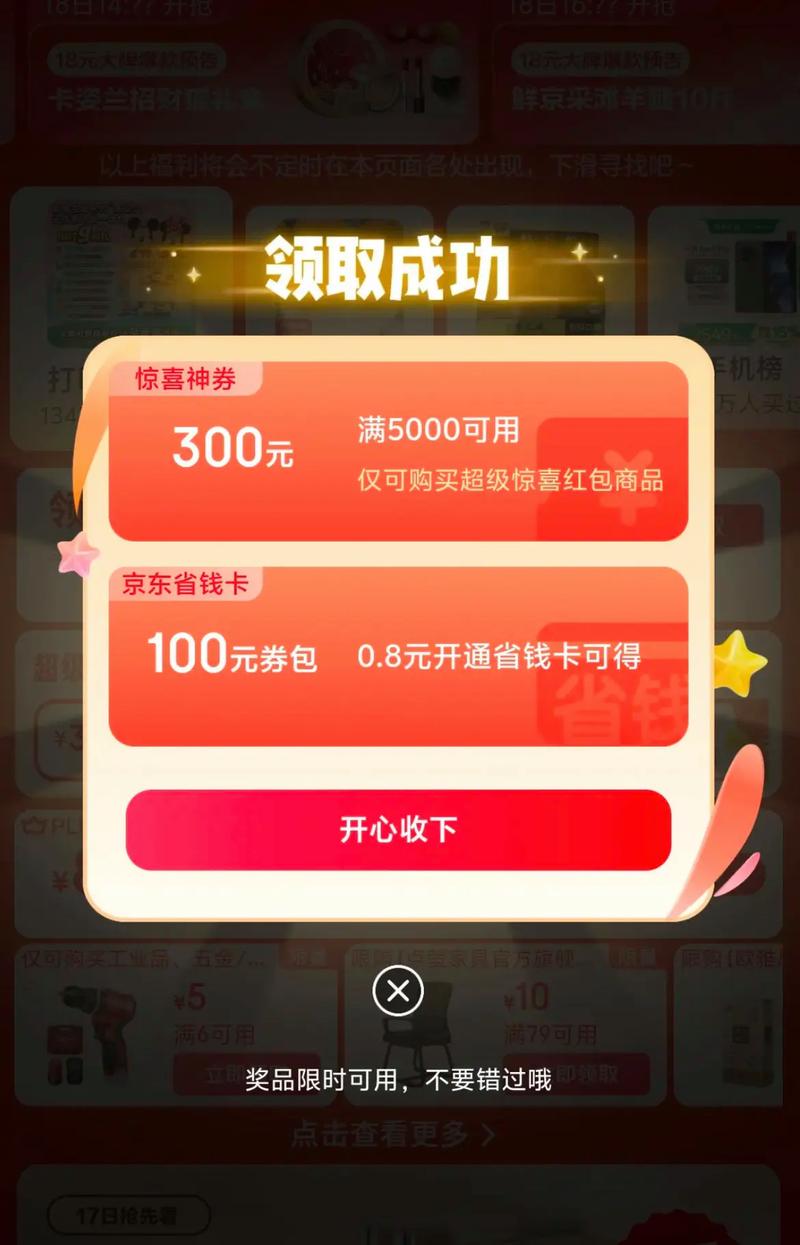Image resolution: width=800 pixels, height=1245 pixels.
Task: Open the 300元 惊喜神券 coupon card
Action: (x=398, y=452)
